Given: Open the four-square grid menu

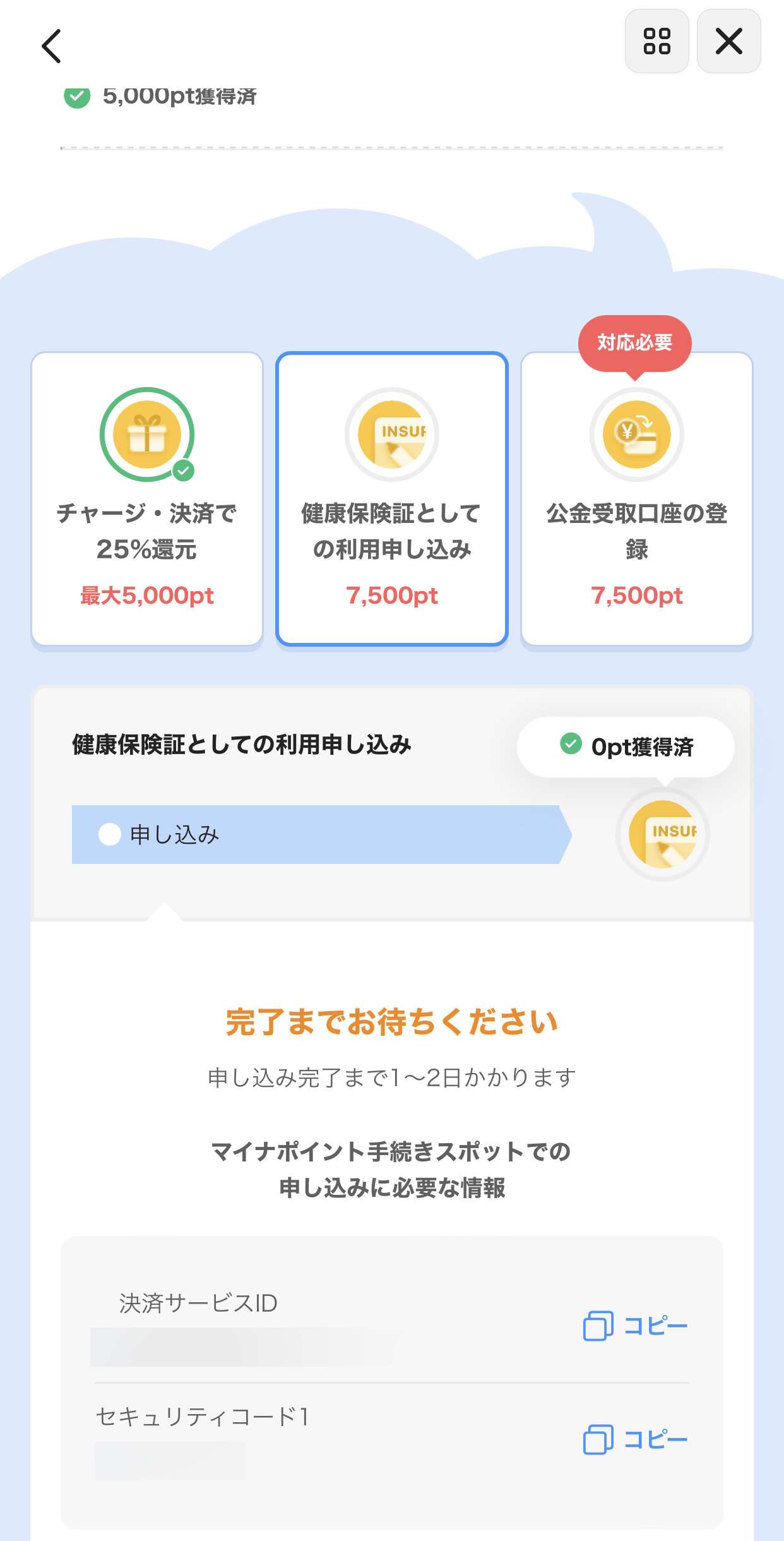Looking at the screenshot, I should tap(656, 42).
